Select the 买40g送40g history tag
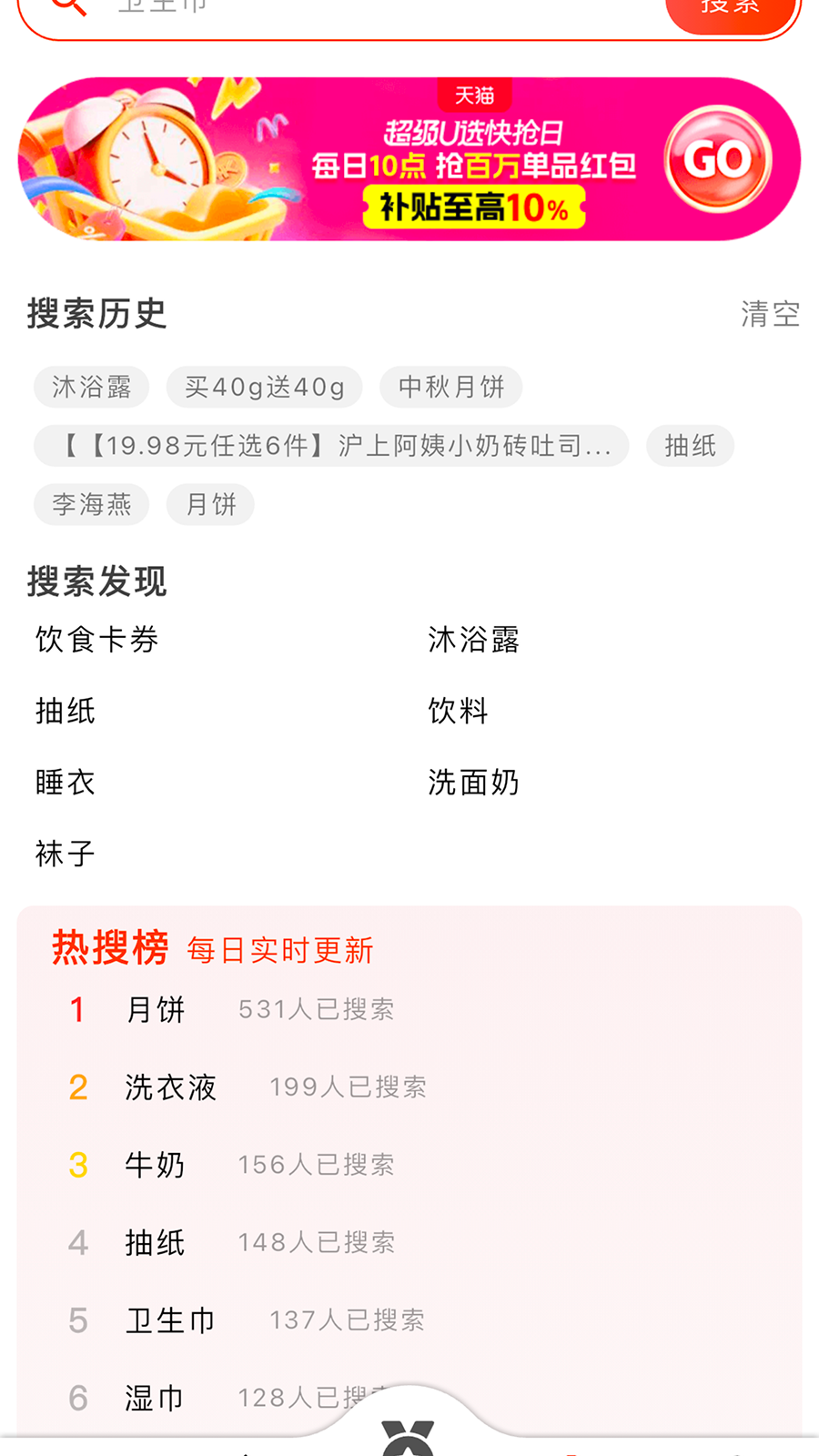The height and width of the screenshot is (1456, 819). click(x=264, y=387)
